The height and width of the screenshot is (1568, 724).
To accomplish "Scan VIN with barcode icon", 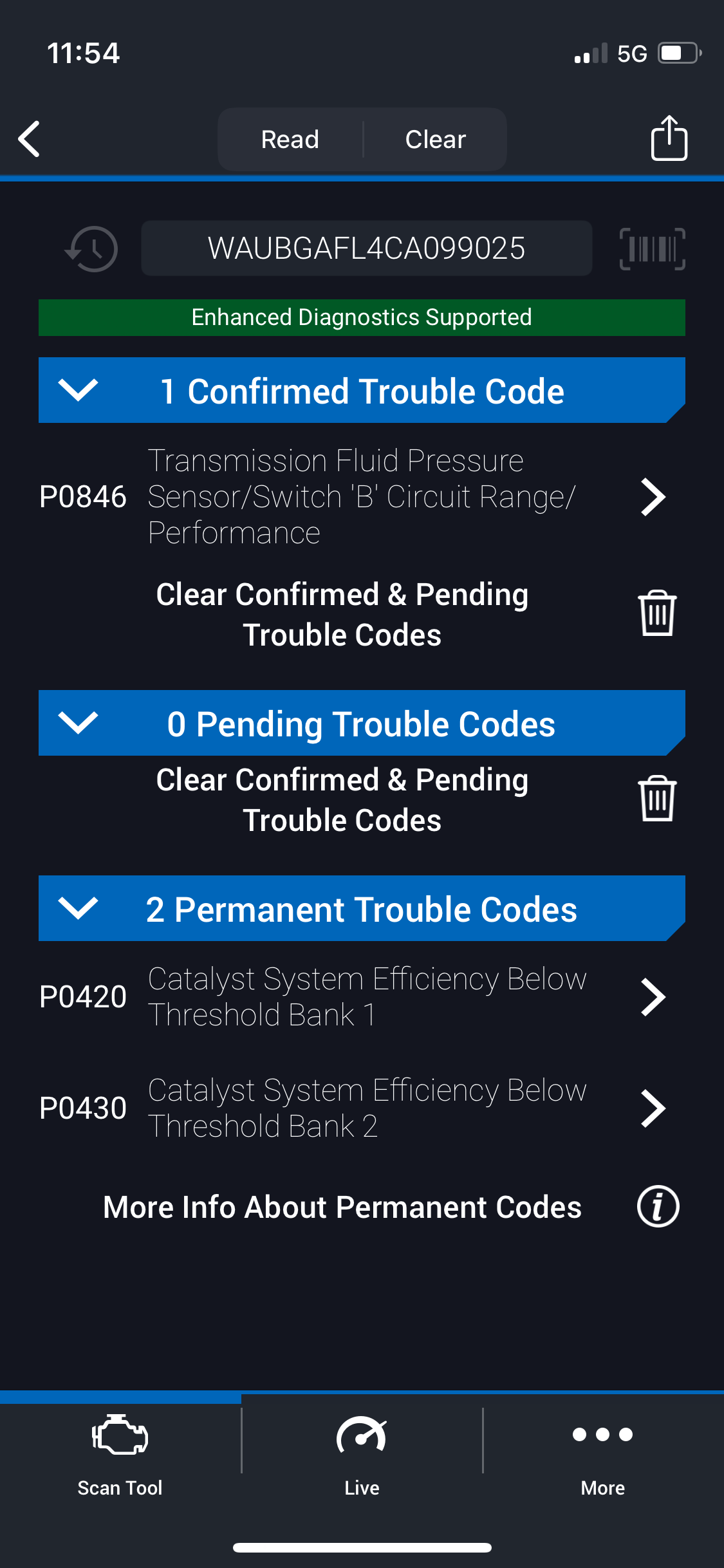I will 653,248.
